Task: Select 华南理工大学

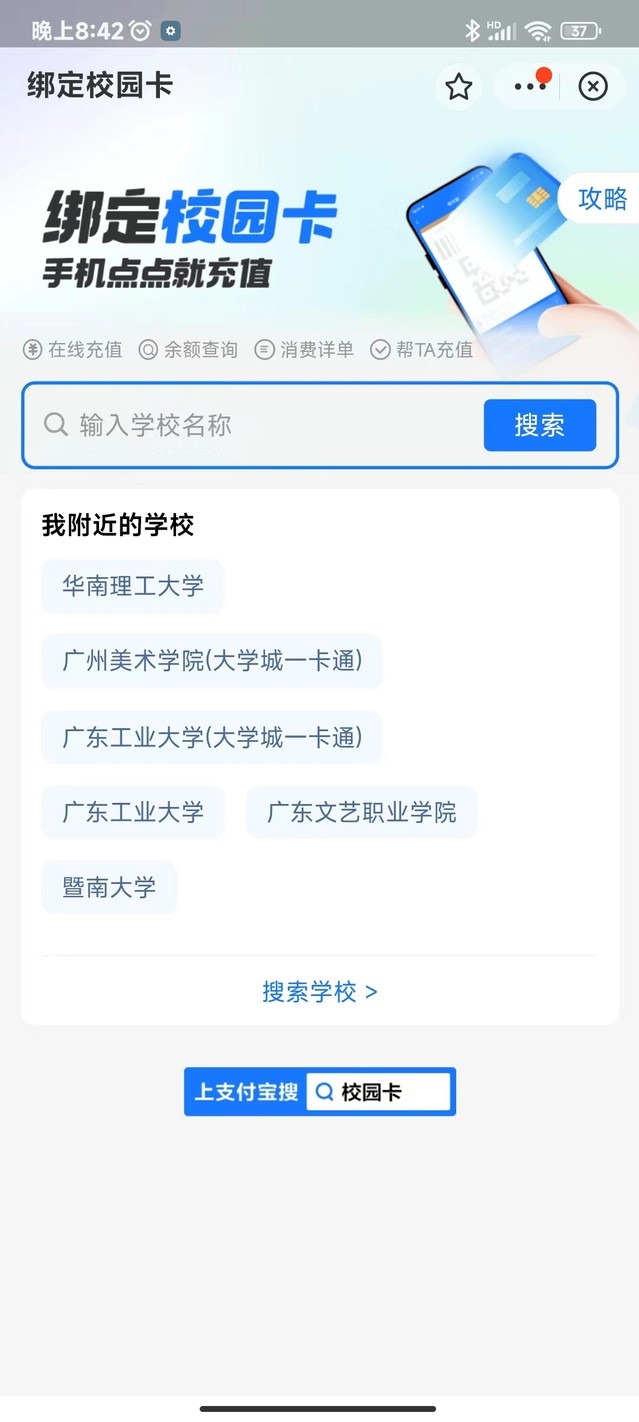Action: (132, 586)
